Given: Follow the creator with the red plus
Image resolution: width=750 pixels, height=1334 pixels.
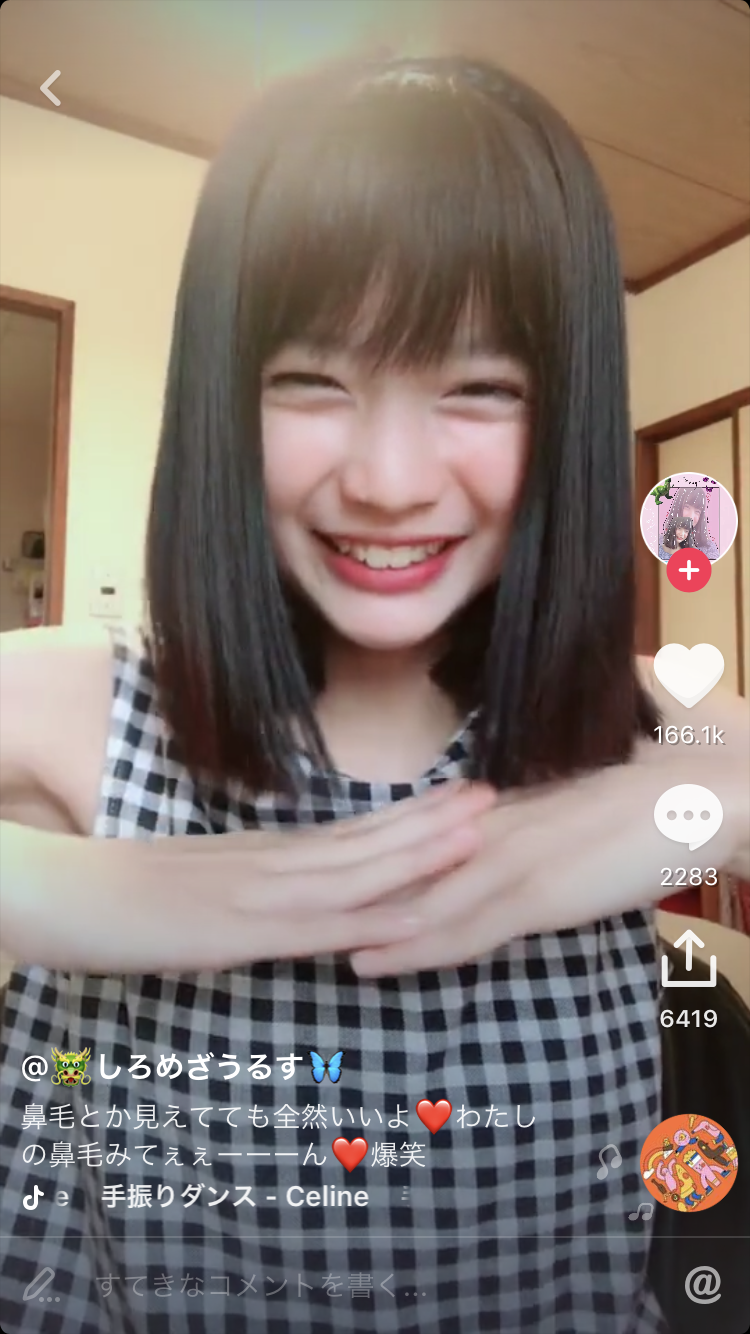Looking at the screenshot, I should pos(688,571).
